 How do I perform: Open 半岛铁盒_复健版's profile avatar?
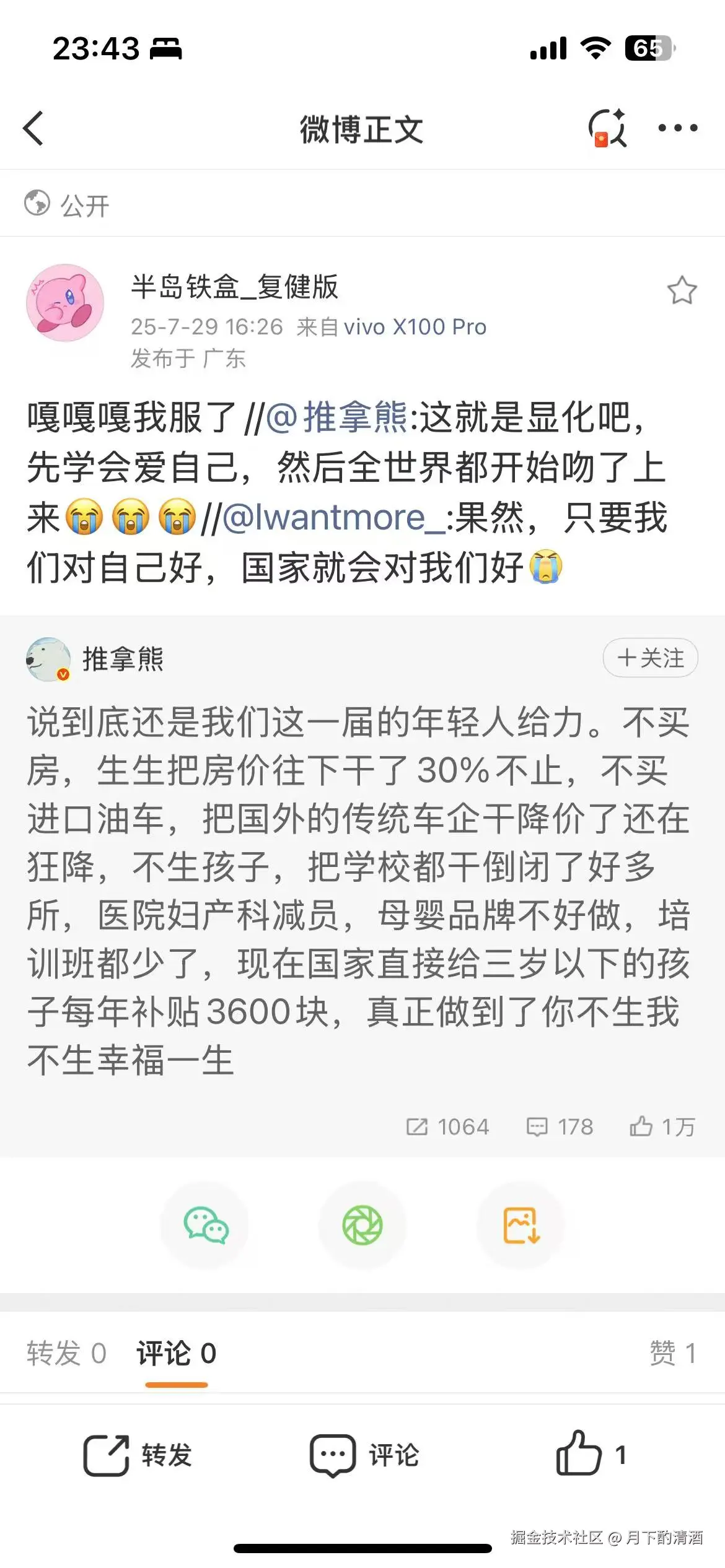point(65,303)
